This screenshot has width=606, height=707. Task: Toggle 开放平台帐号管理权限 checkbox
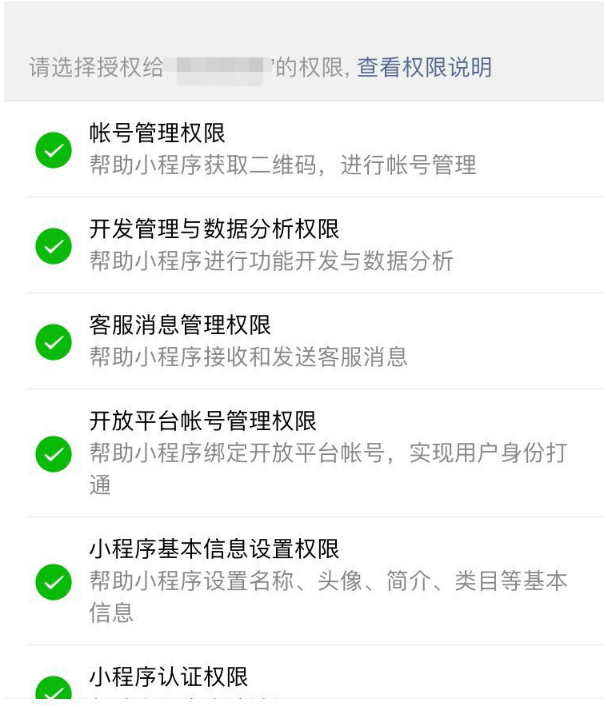(x=53, y=454)
